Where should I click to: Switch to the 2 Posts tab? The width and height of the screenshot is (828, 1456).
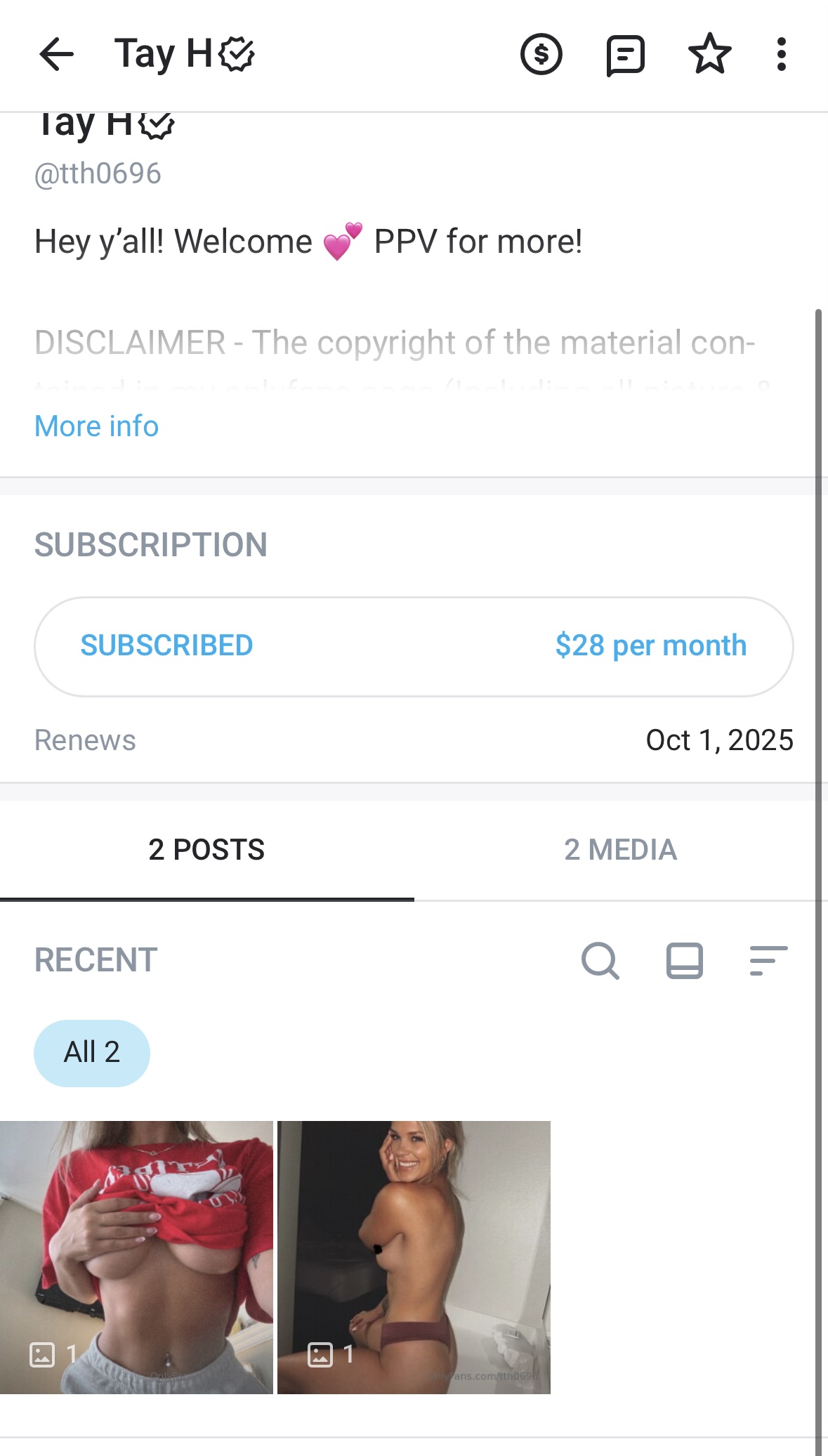(x=206, y=850)
